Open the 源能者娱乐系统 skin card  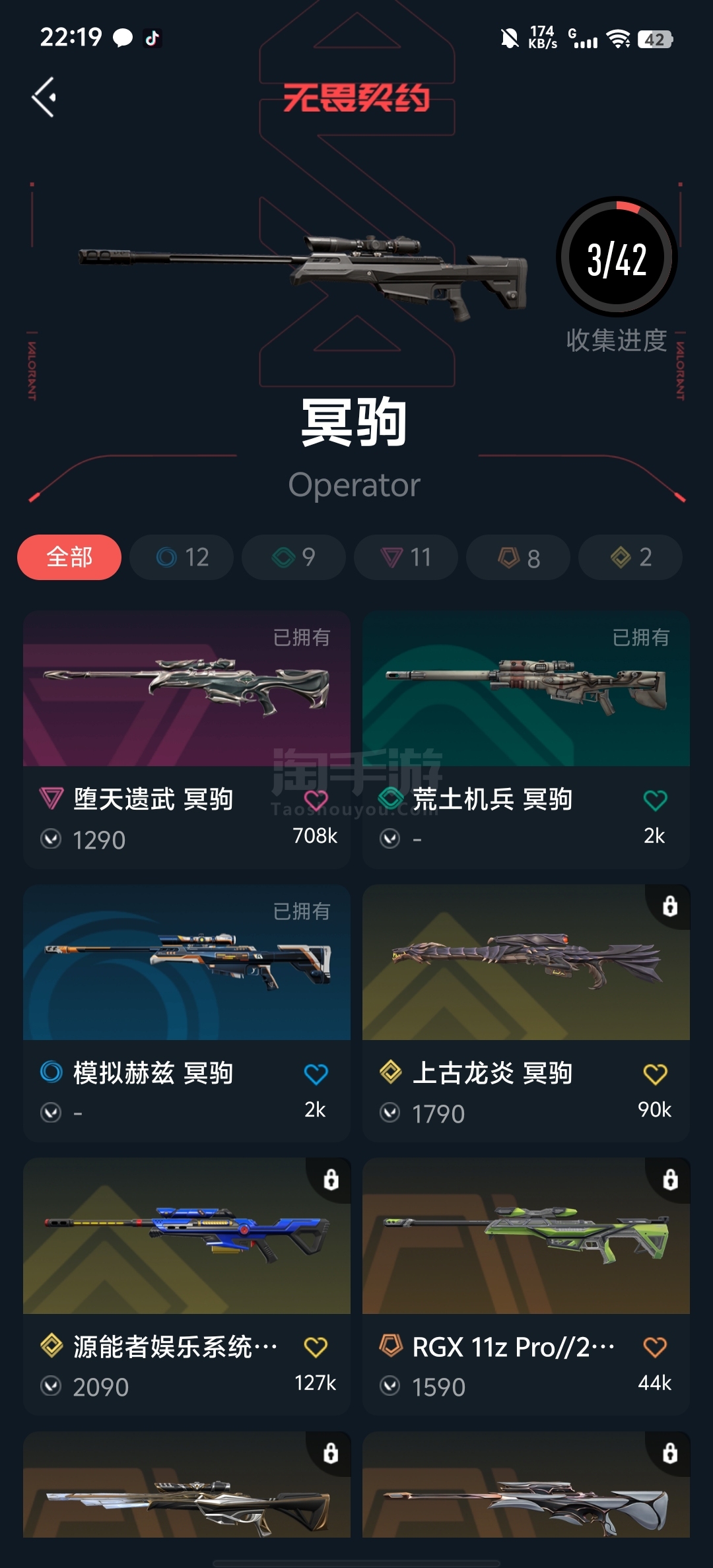click(x=187, y=1286)
